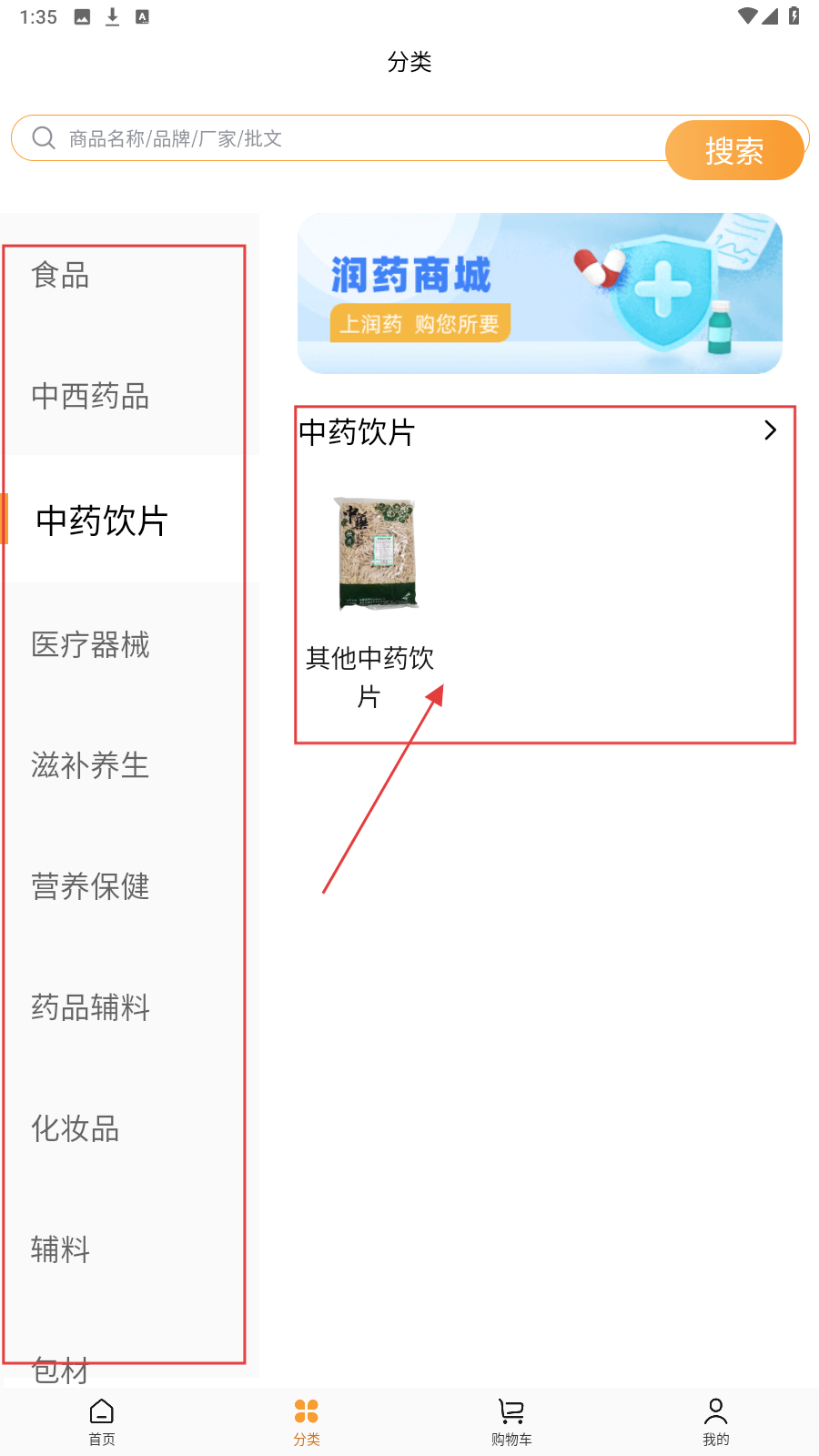Open the 润药商城 banner

click(540, 293)
